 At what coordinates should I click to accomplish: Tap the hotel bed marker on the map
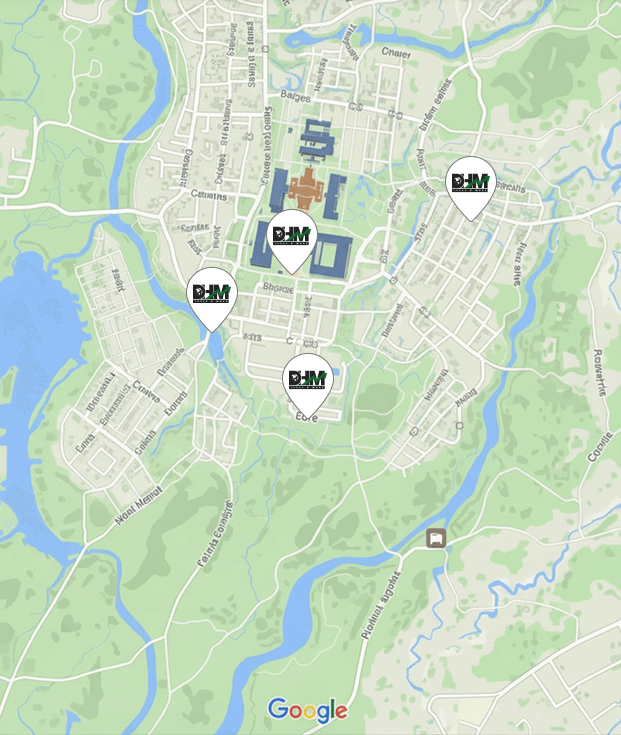pos(435,538)
